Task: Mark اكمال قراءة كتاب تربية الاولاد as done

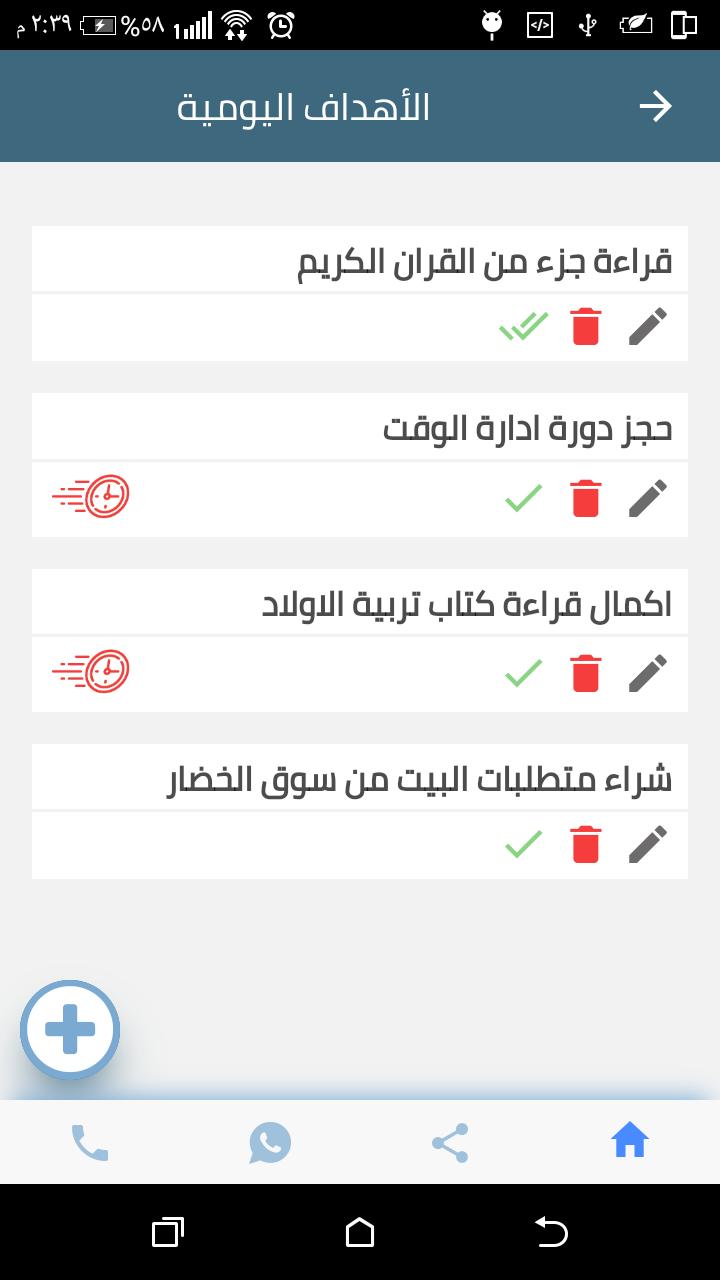Action: click(523, 673)
